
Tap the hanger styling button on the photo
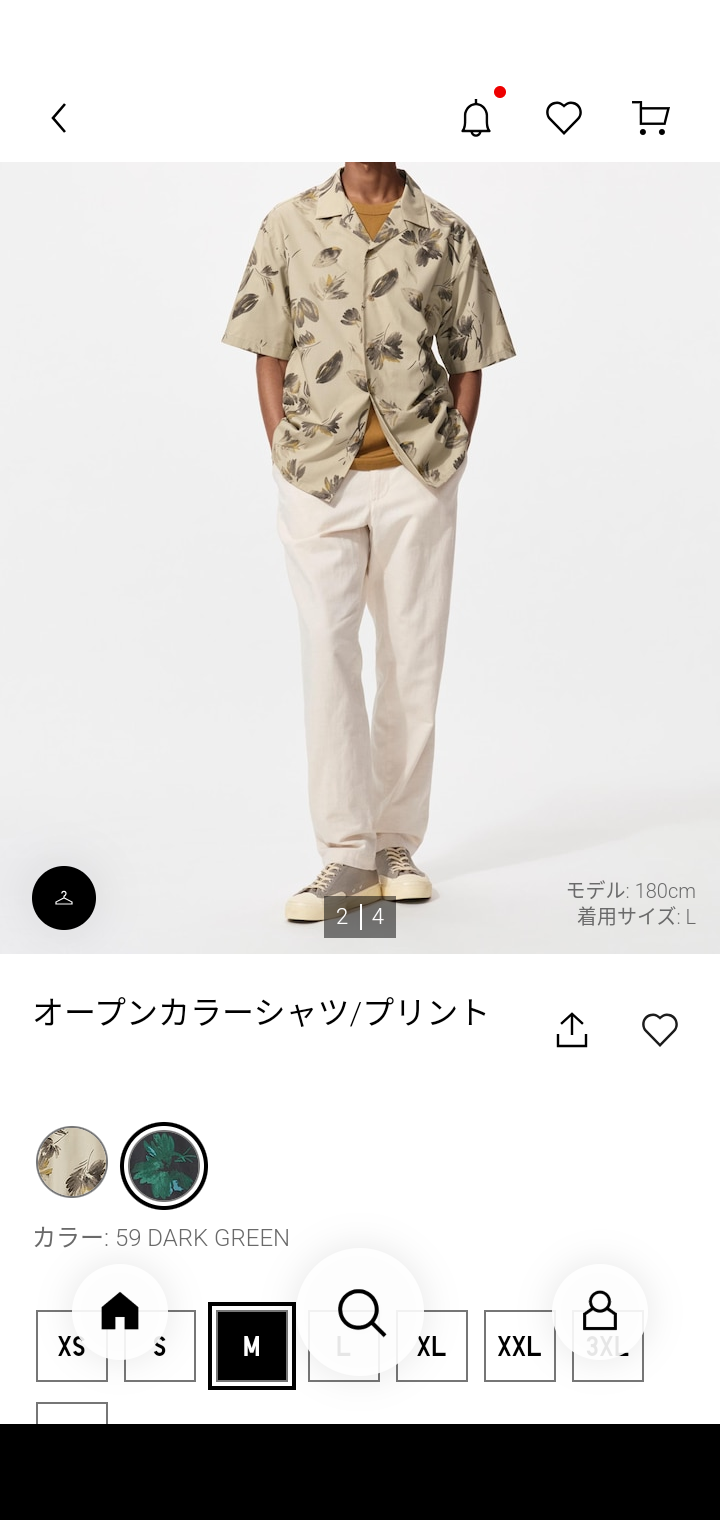(x=64, y=898)
